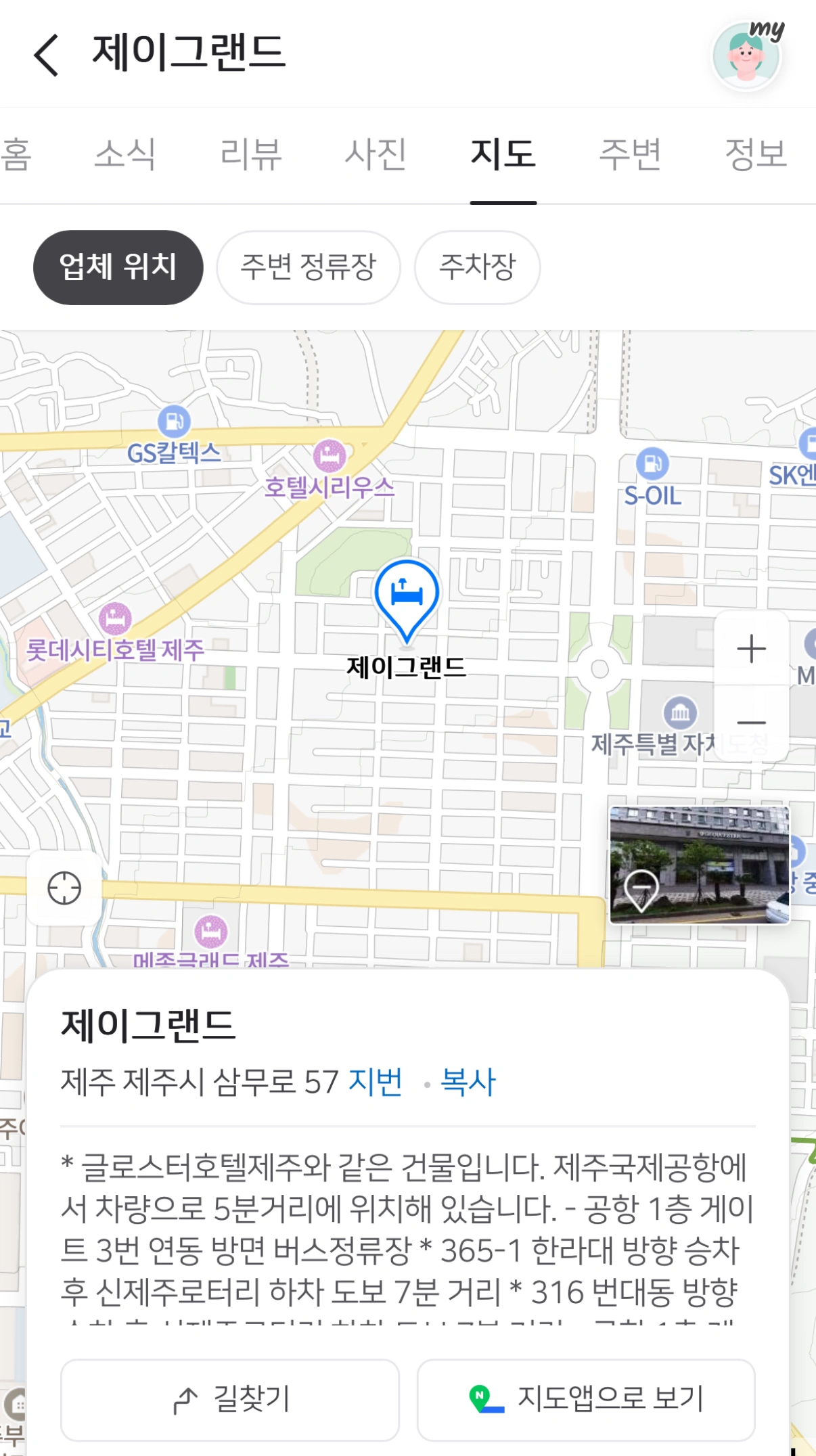Center the map on current location
Image resolution: width=816 pixels, height=1456 pixels.
pyautogui.click(x=64, y=888)
